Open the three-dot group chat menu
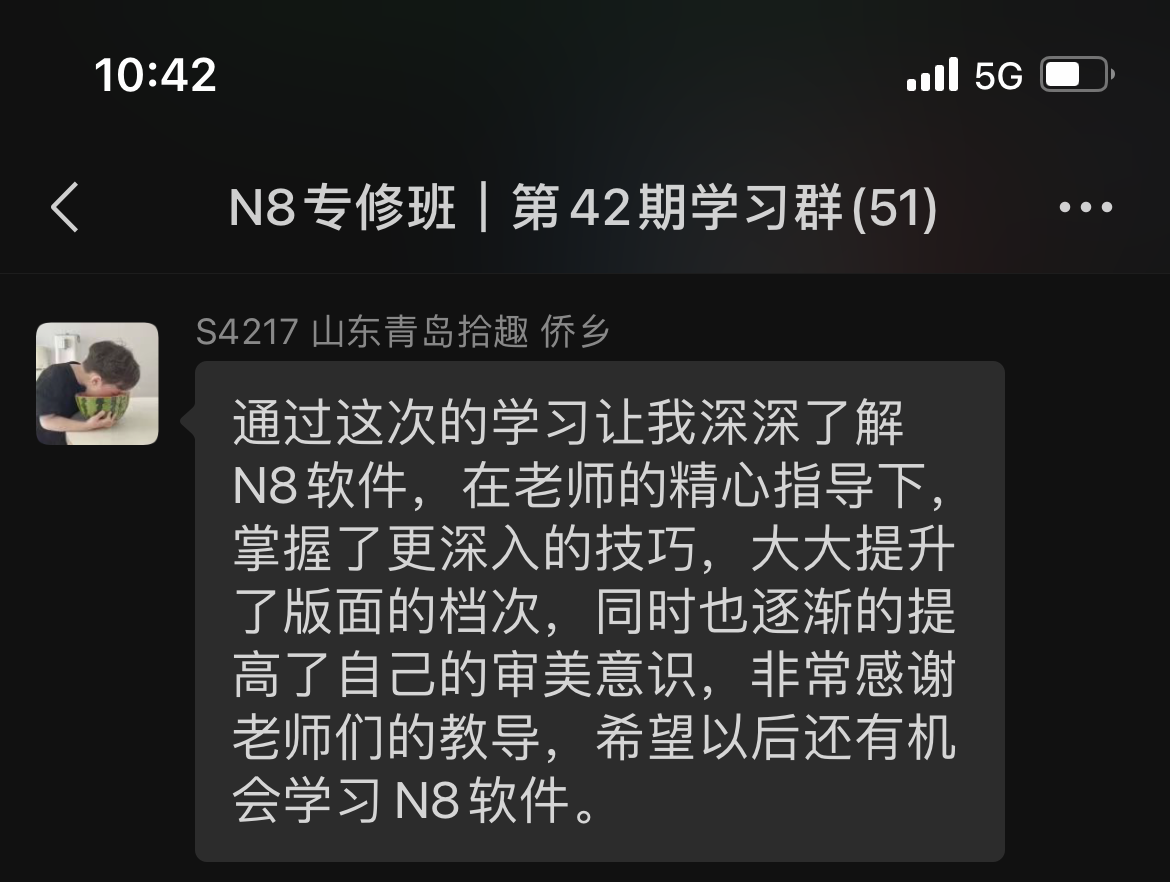1170x882 pixels. pyautogui.click(x=1085, y=208)
